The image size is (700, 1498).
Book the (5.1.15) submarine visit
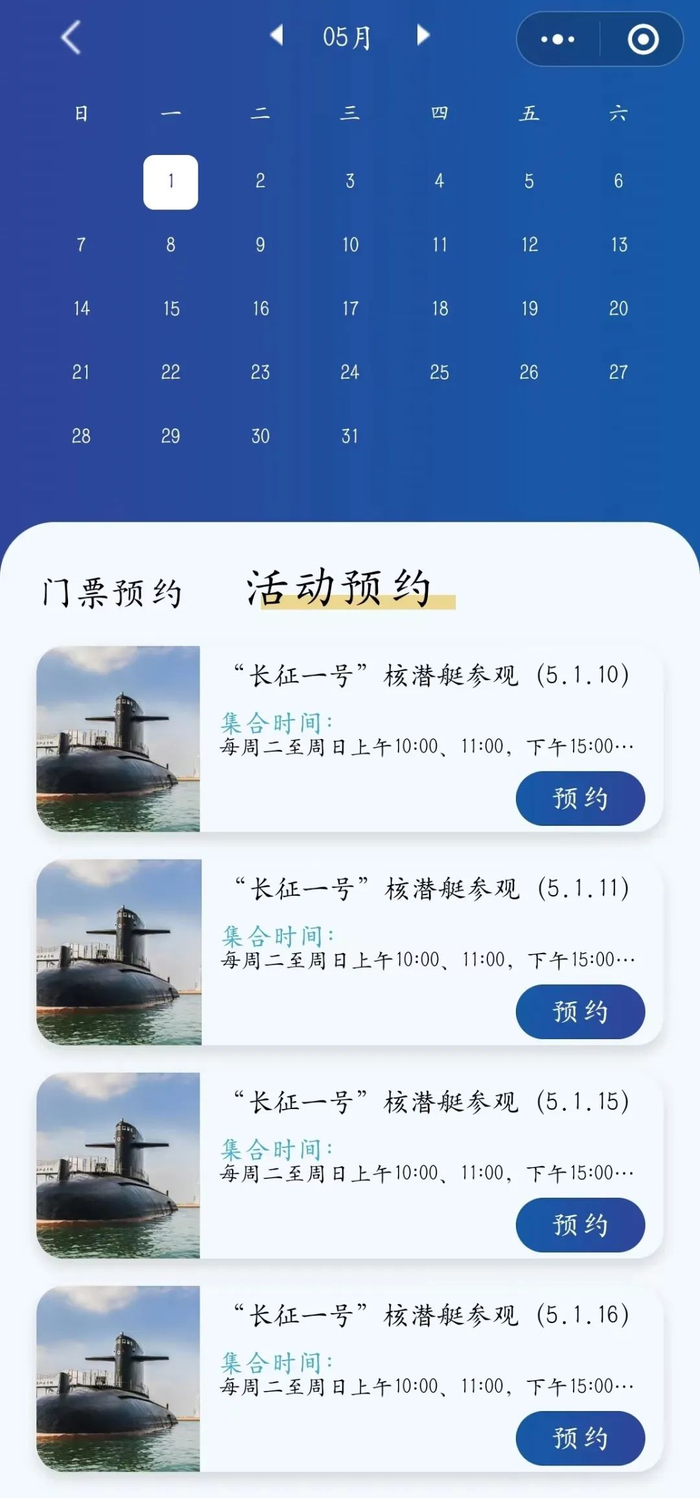[x=580, y=1224]
